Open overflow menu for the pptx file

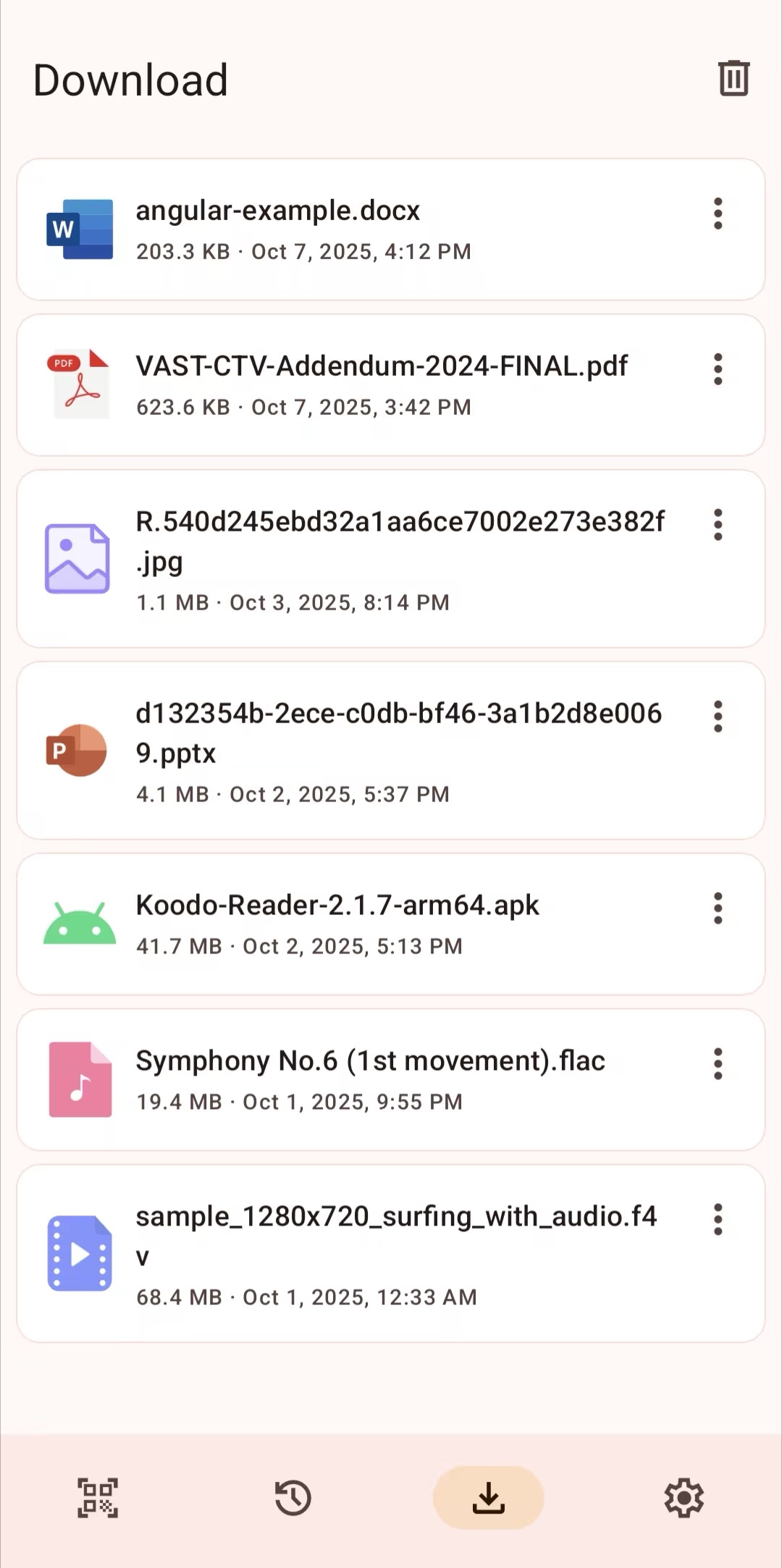point(718,717)
